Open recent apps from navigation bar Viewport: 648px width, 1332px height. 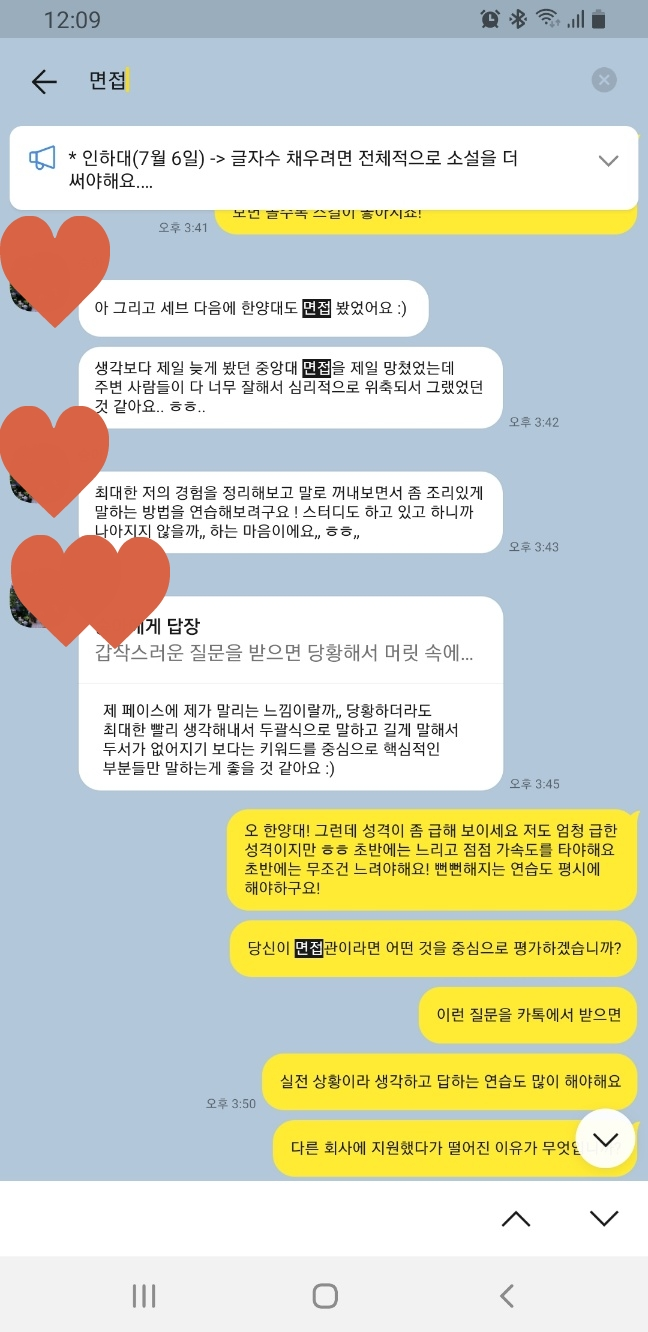pos(144,1296)
